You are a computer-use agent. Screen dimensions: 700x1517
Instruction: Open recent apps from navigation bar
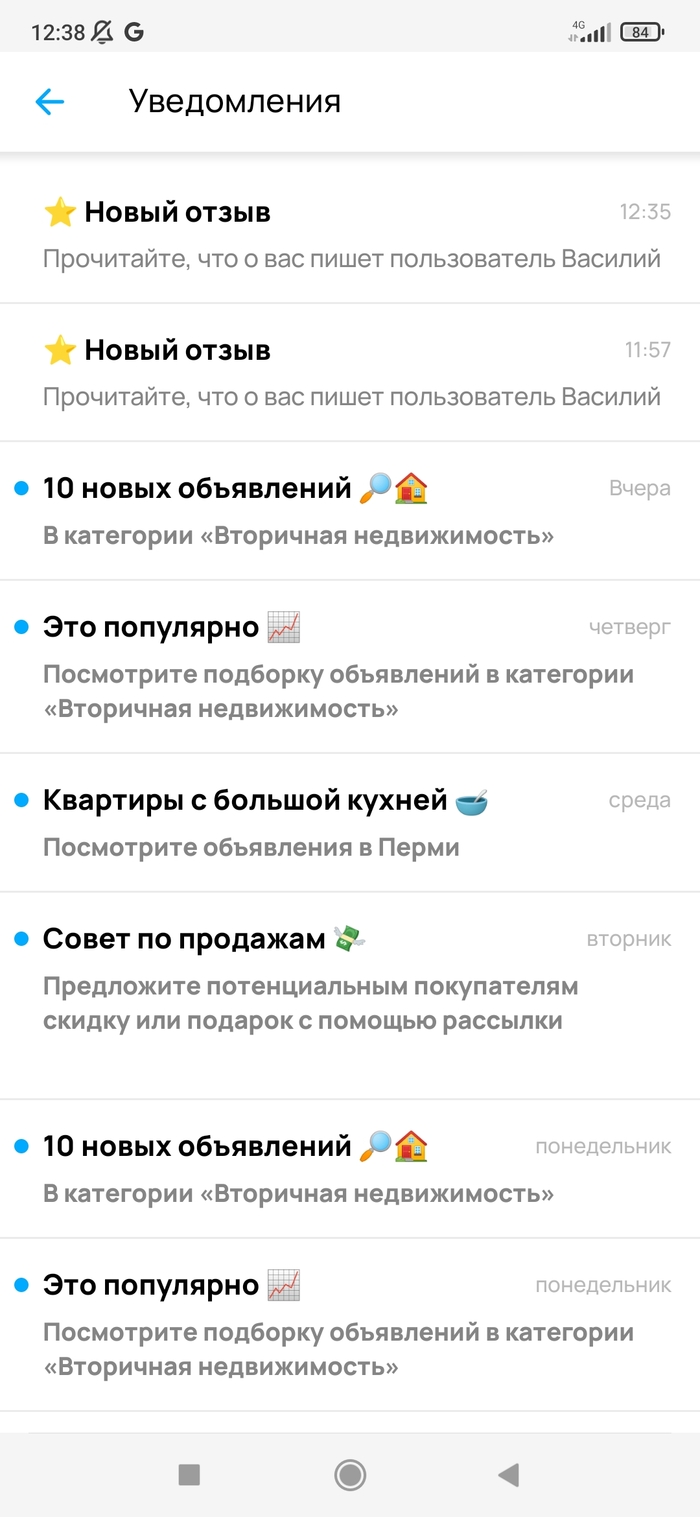pos(189,1474)
